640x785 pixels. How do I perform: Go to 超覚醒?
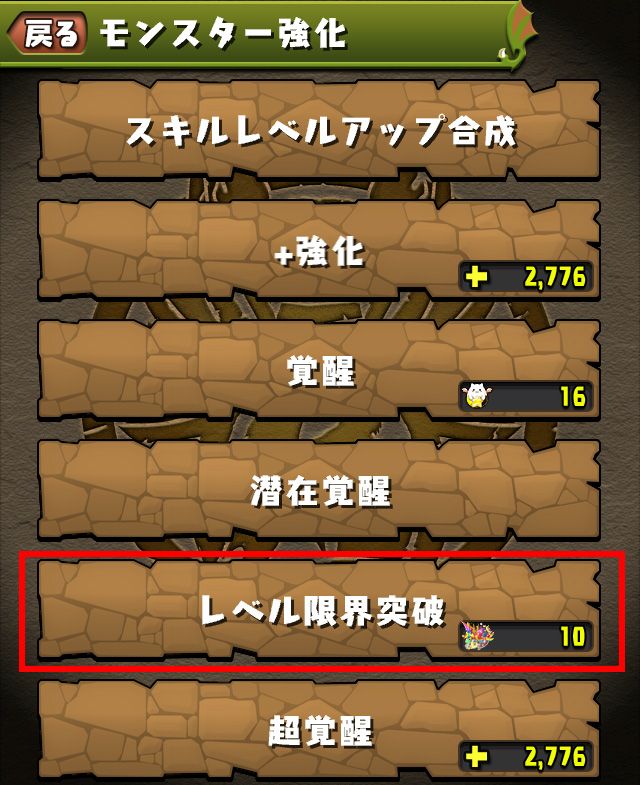pyautogui.click(x=320, y=731)
